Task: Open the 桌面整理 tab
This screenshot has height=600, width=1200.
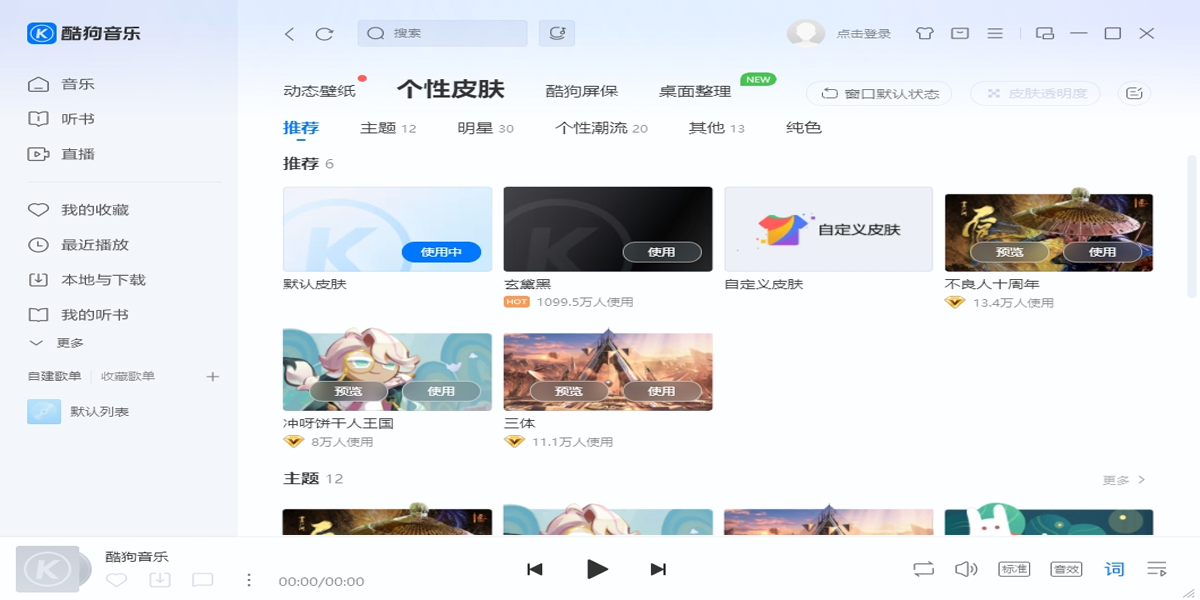Action: (695, 91)
